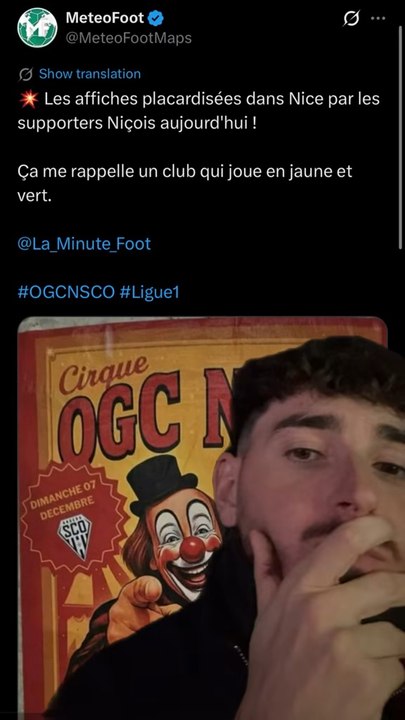This screenshot has width=405, height=720.
Task: Tap the Grok icon beside the post header
Action: click(351, 18)
